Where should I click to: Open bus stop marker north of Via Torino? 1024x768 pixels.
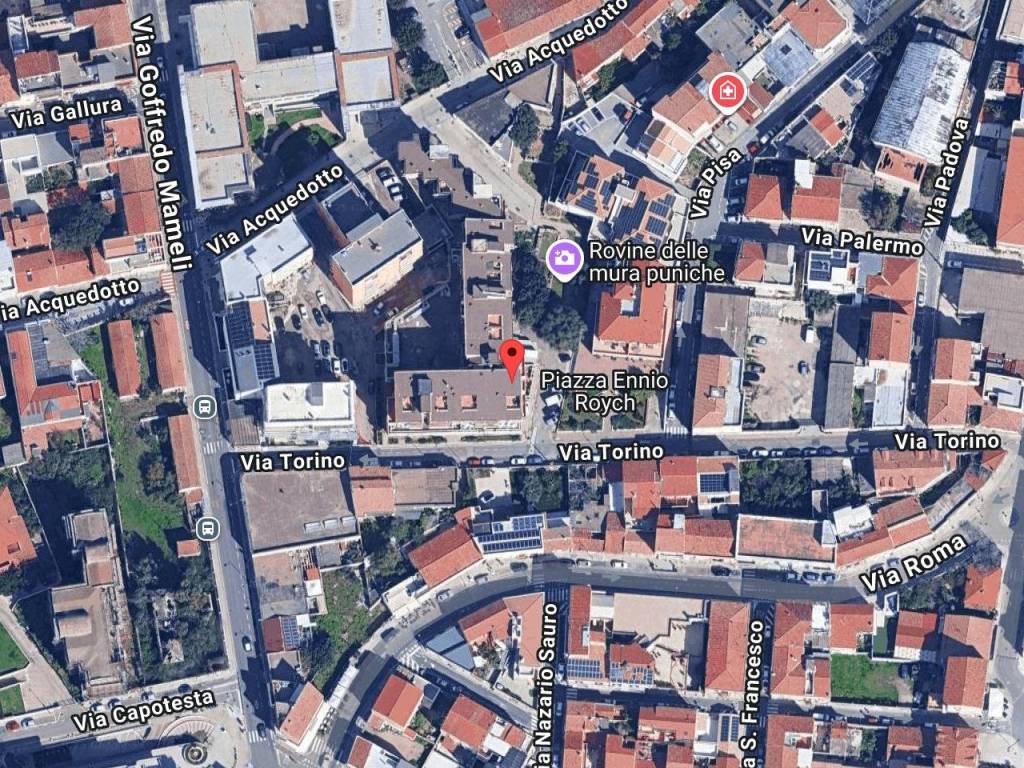tap(204, 406)
